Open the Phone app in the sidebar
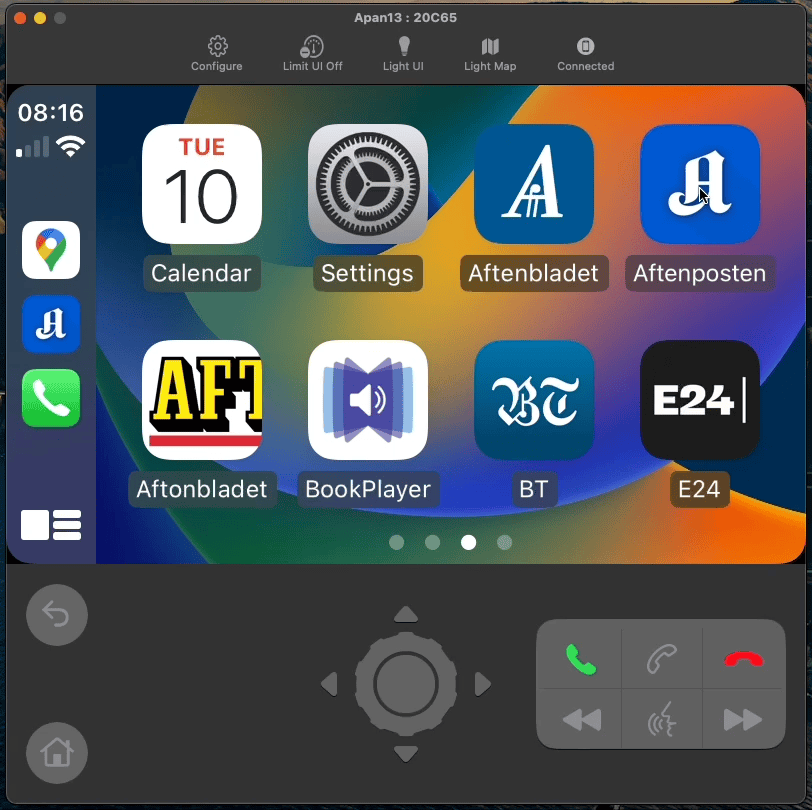Viewport: 812px width, 810px height. click(51, 398)
